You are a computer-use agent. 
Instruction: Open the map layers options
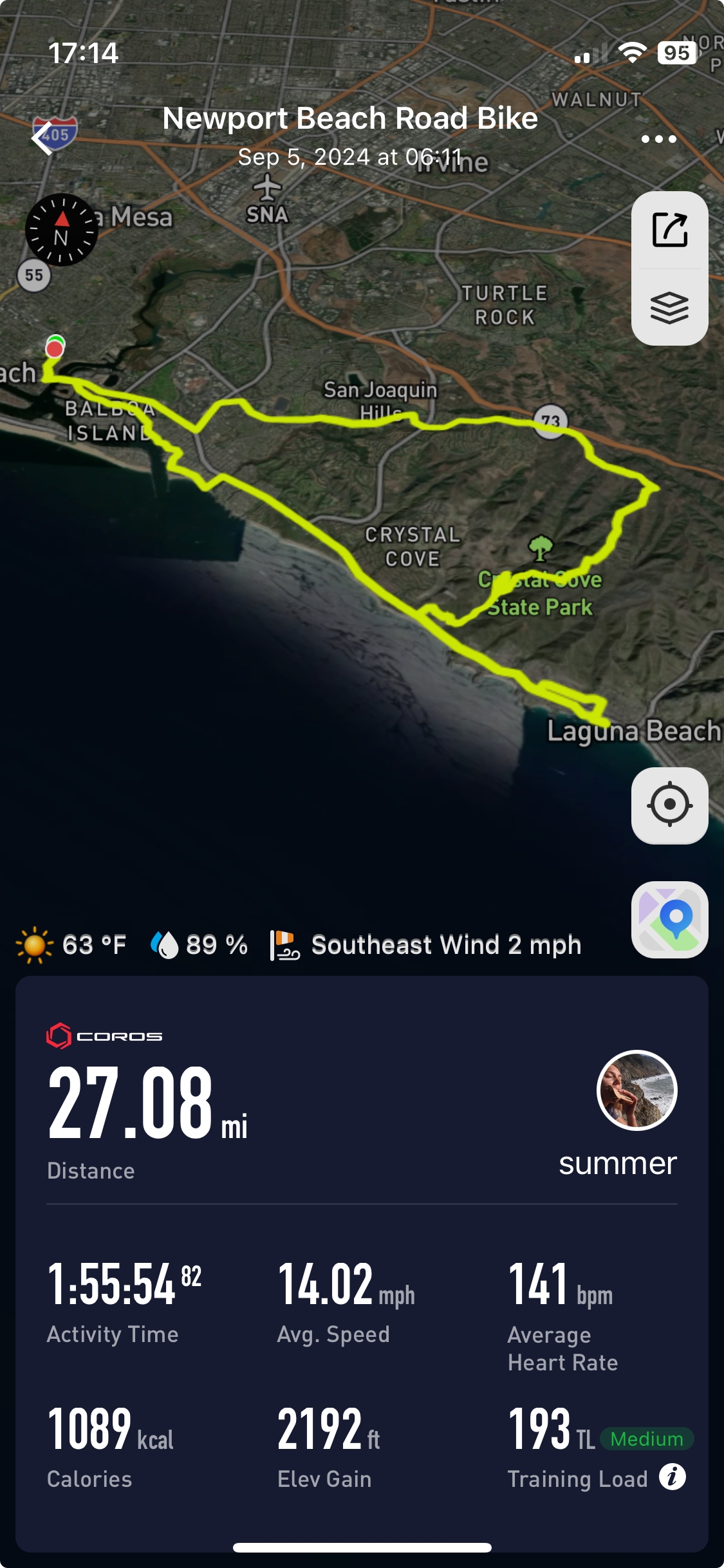click(670, 308)
